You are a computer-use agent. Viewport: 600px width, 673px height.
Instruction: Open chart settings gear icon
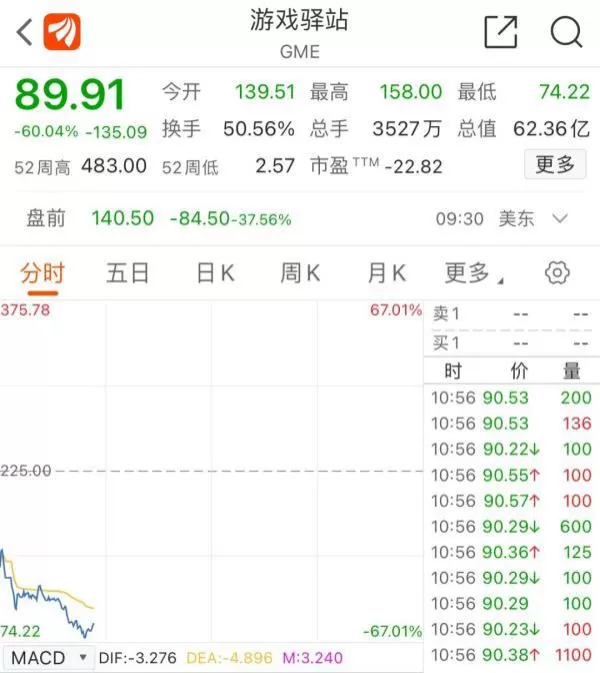click(557, 273)
